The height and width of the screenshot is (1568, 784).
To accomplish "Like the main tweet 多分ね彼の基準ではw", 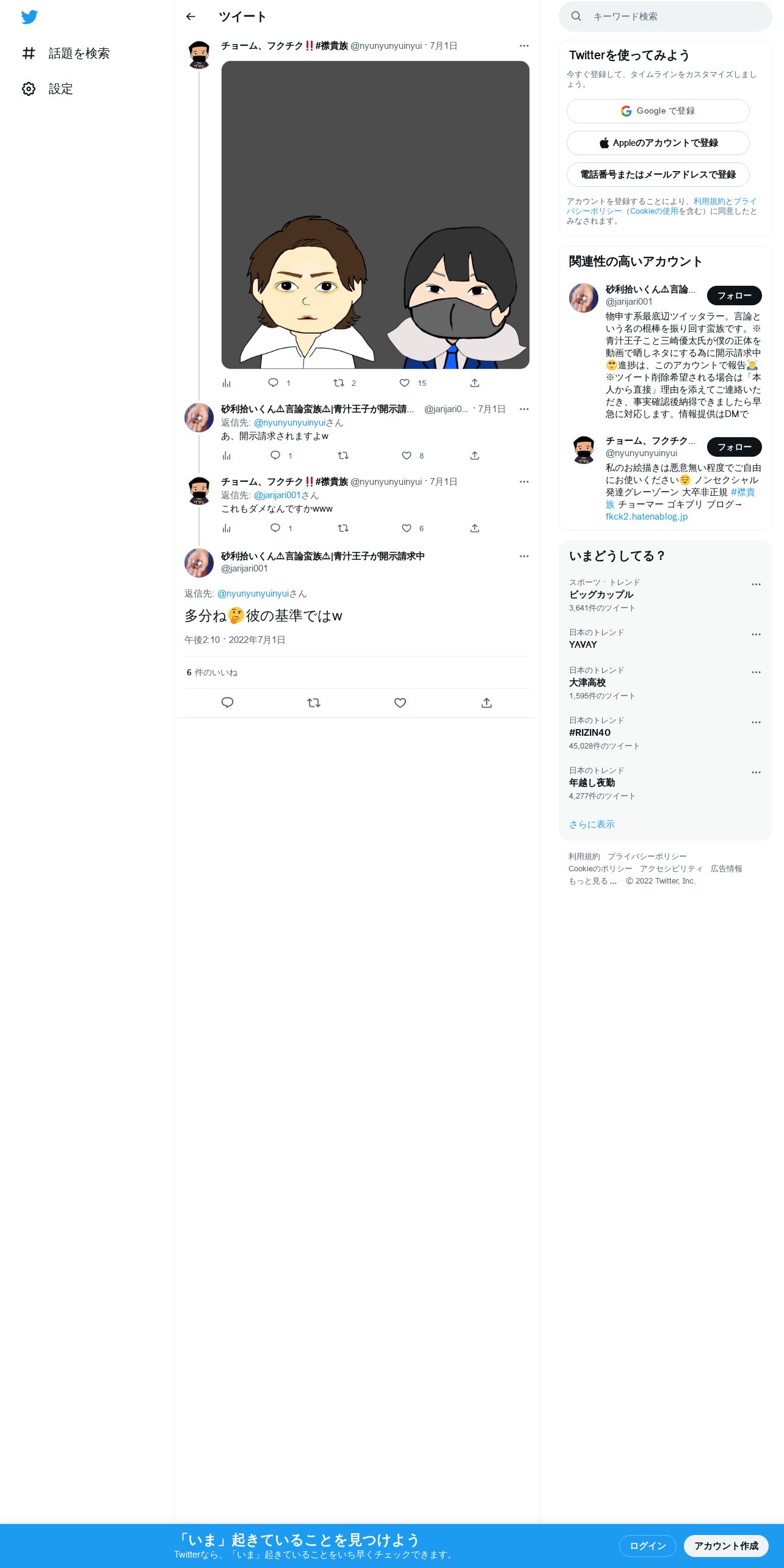I will [400, 703].
